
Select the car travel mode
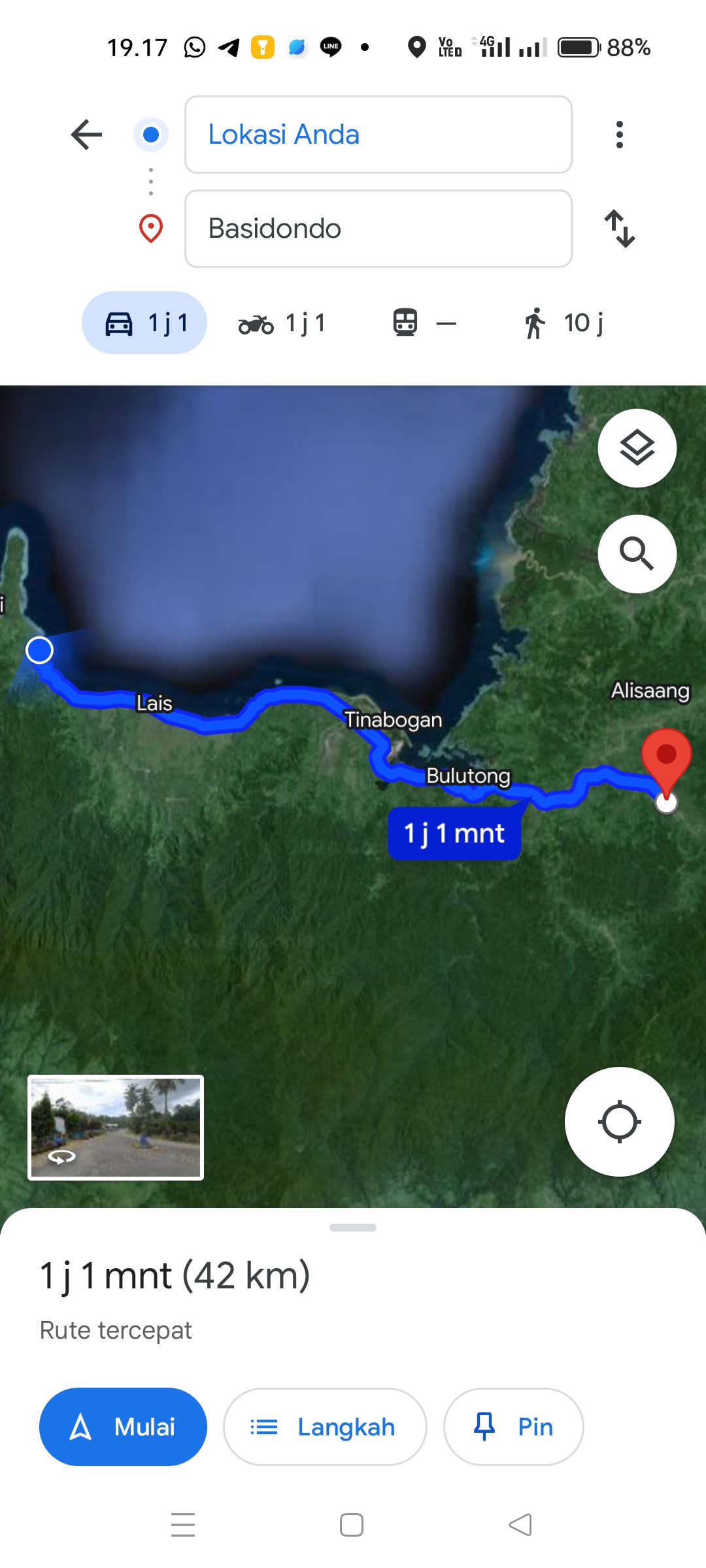pyautogui.click(x=144, y=323)
